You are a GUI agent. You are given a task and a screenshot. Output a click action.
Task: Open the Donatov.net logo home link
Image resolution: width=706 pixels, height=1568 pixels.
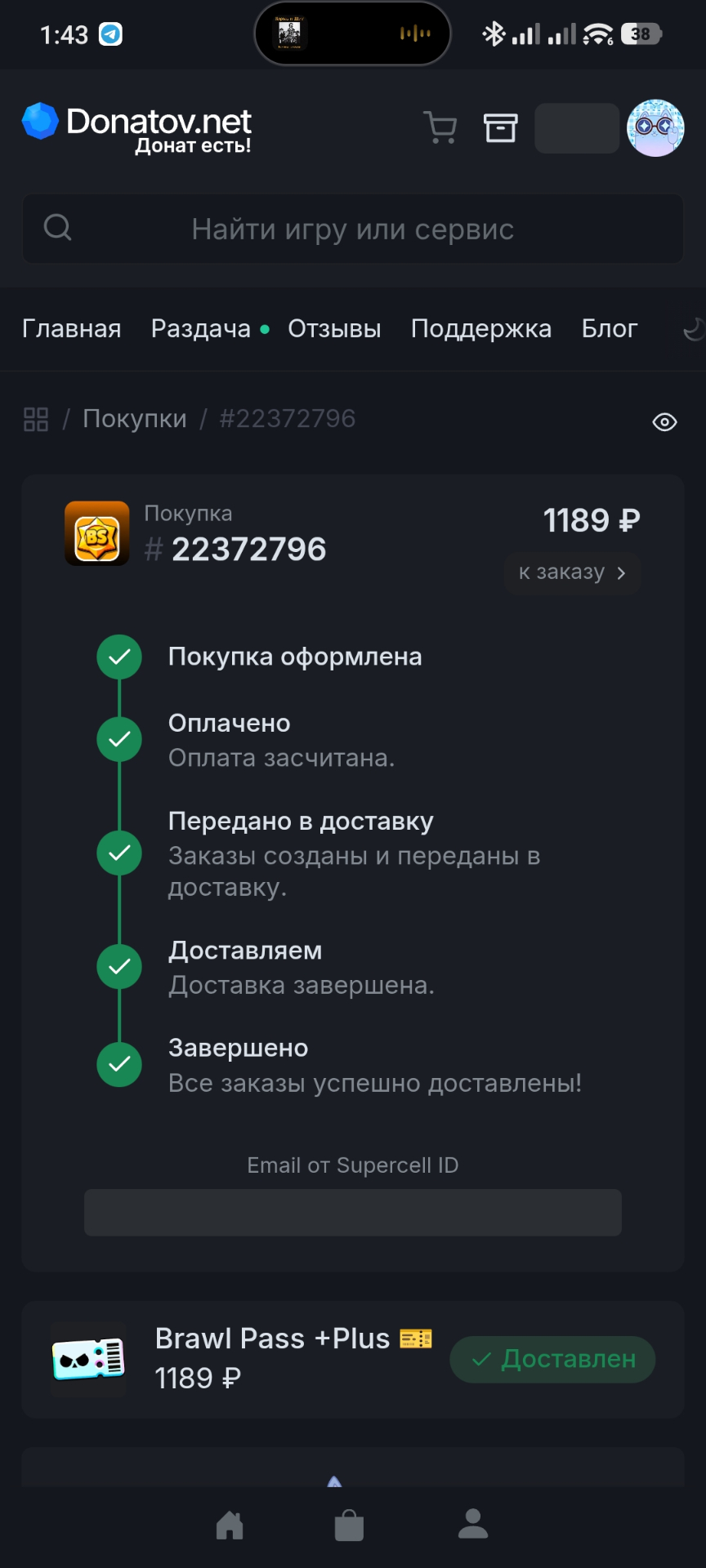click(137, 128)
